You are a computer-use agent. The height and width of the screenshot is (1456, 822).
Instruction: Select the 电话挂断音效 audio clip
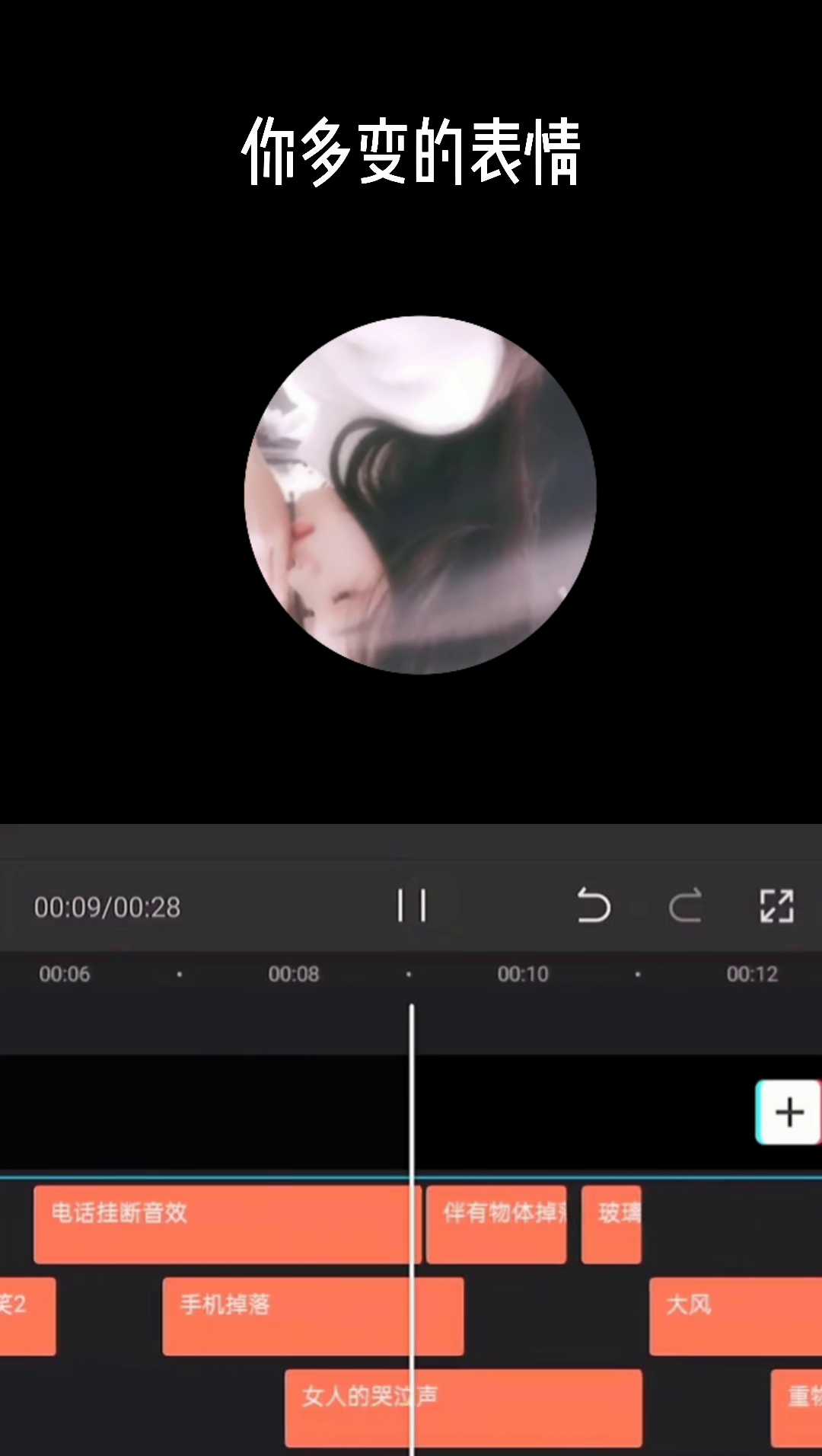(221, 1225)
